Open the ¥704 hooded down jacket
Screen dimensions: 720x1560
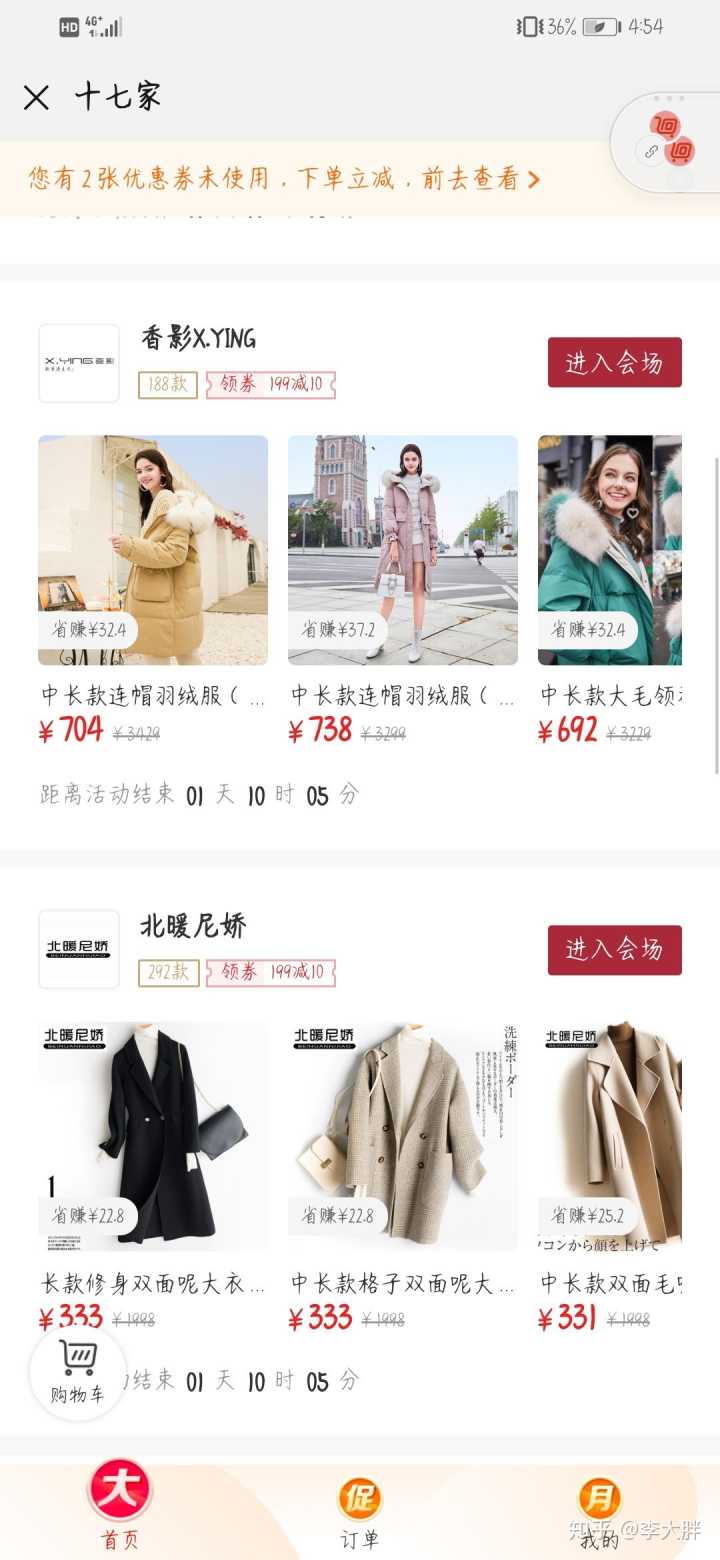[x=153, y=550]
